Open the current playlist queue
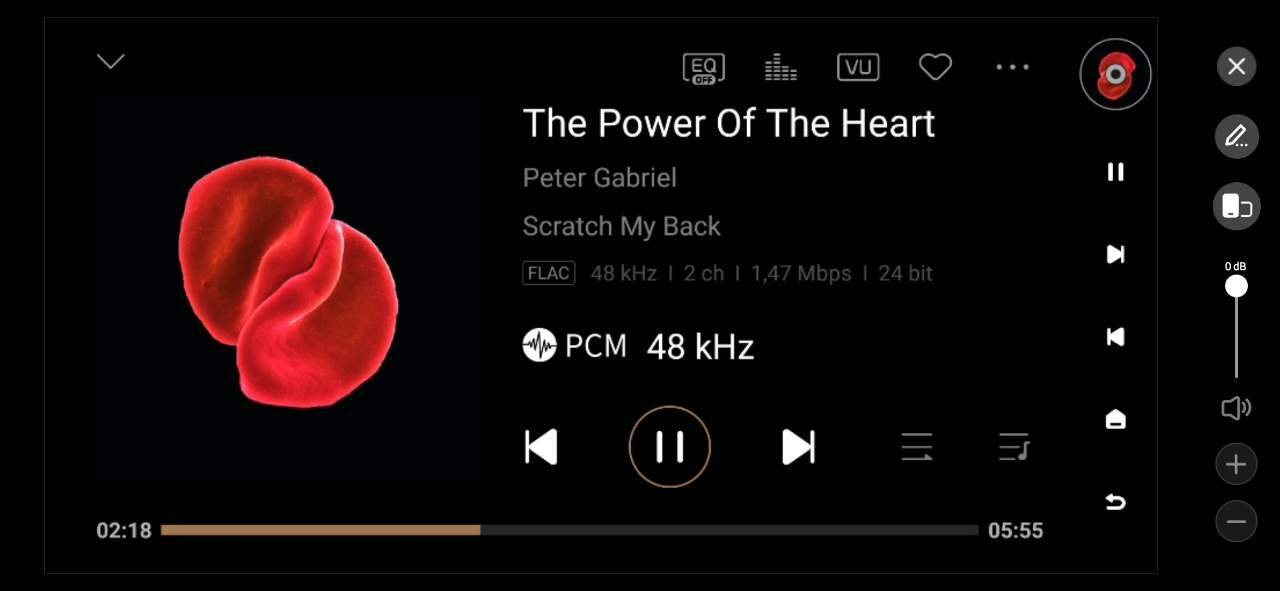1280x591 pixels. [x=1014, y=447]
